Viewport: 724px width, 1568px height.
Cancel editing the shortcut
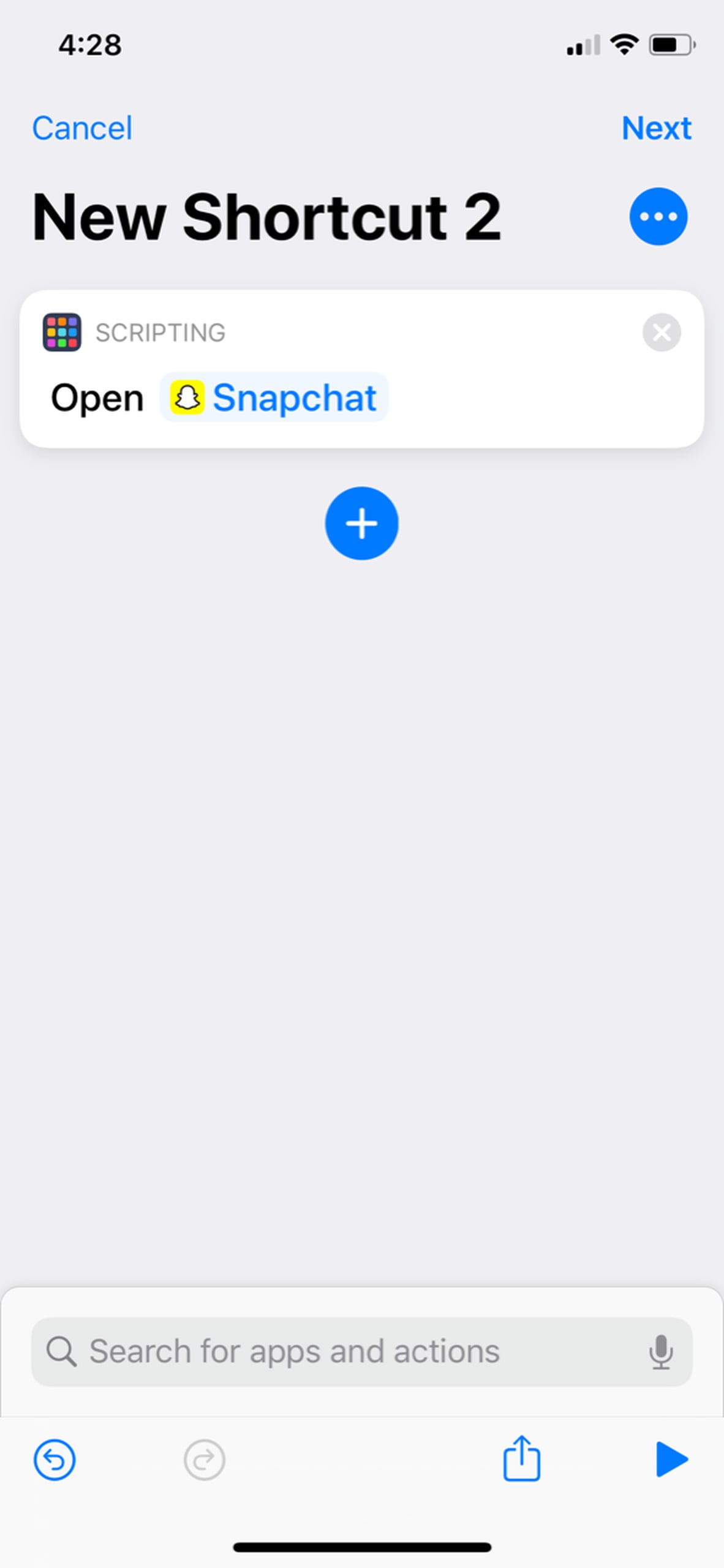coord(82,128)
